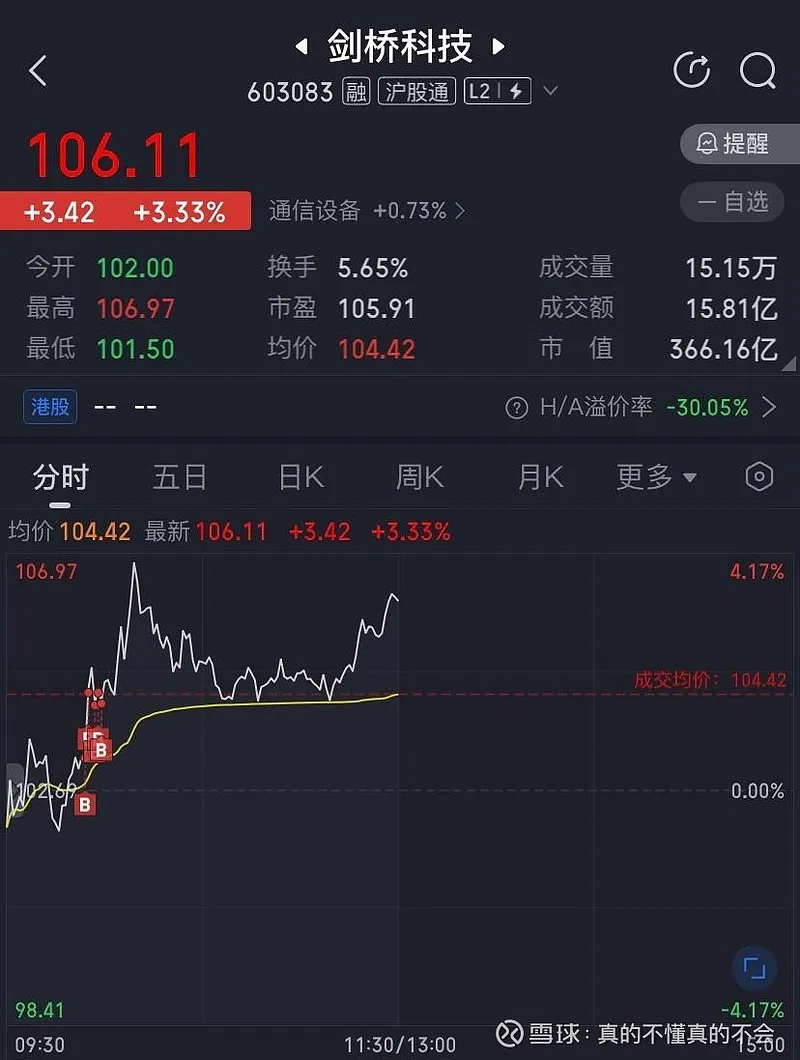Open chart settings hexagon icon
Viewport: 800px width, 1060px height.
tap(759, 477)
